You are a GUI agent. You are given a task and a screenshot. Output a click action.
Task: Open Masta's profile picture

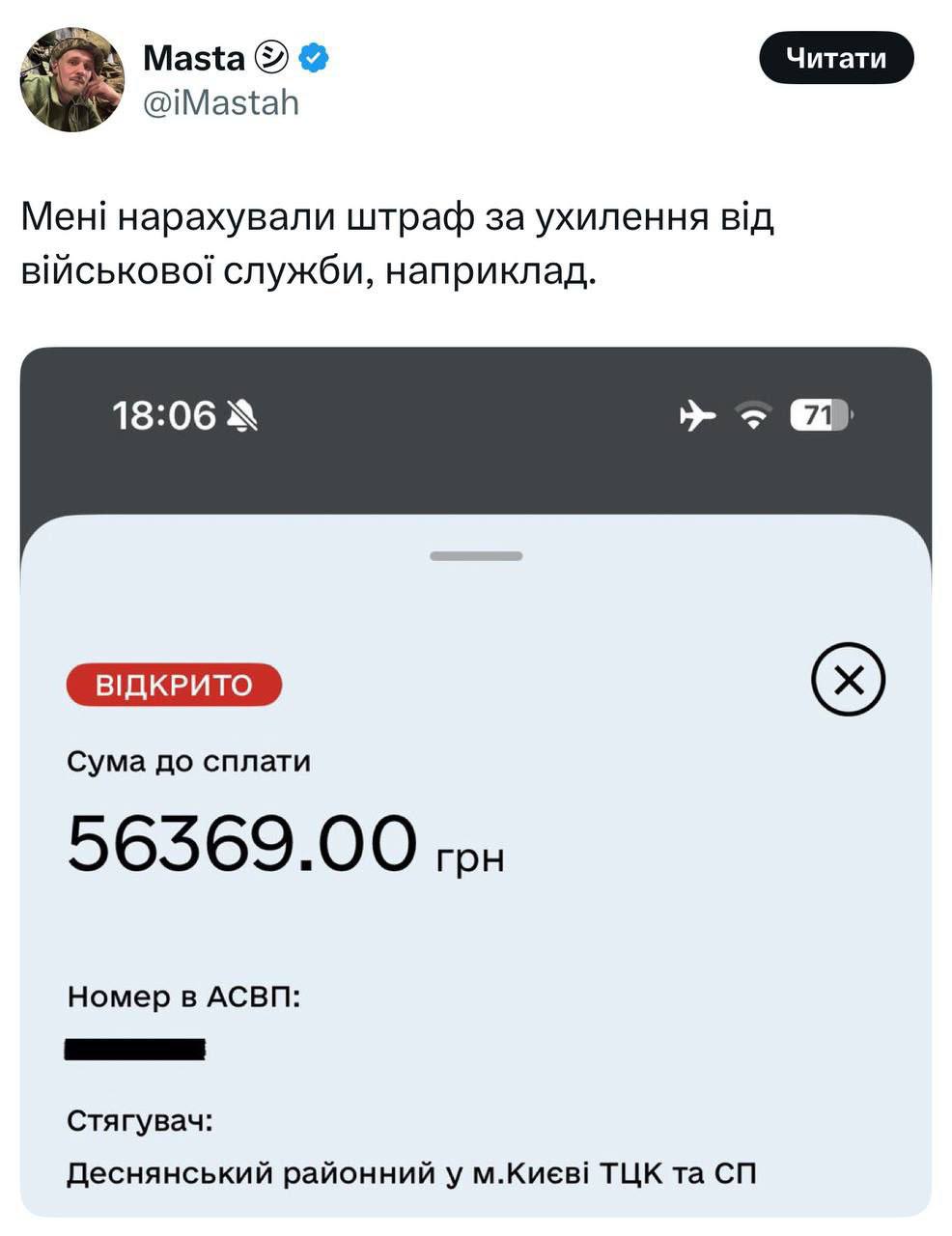coord(72,79)
